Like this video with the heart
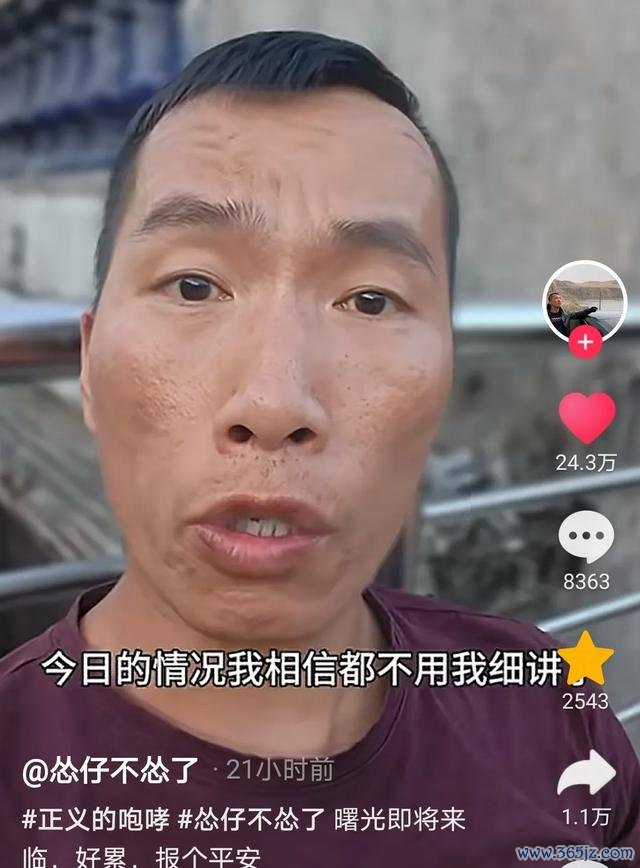Image resolution: width=640 pixels, height=868 pixels. click(587, 417)
